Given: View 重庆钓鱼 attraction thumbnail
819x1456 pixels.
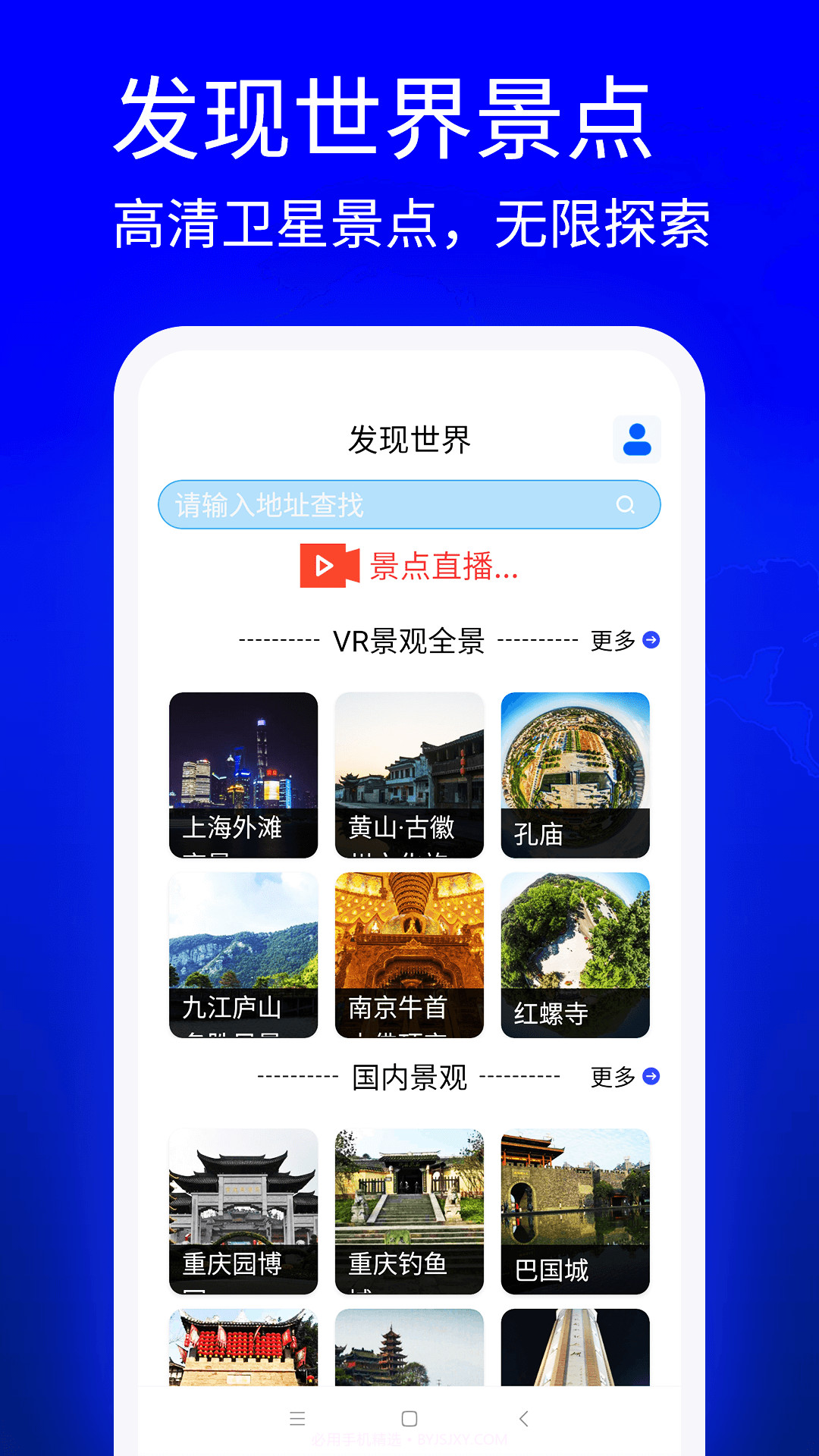Looking at the screenshot, I should 409,1211.
